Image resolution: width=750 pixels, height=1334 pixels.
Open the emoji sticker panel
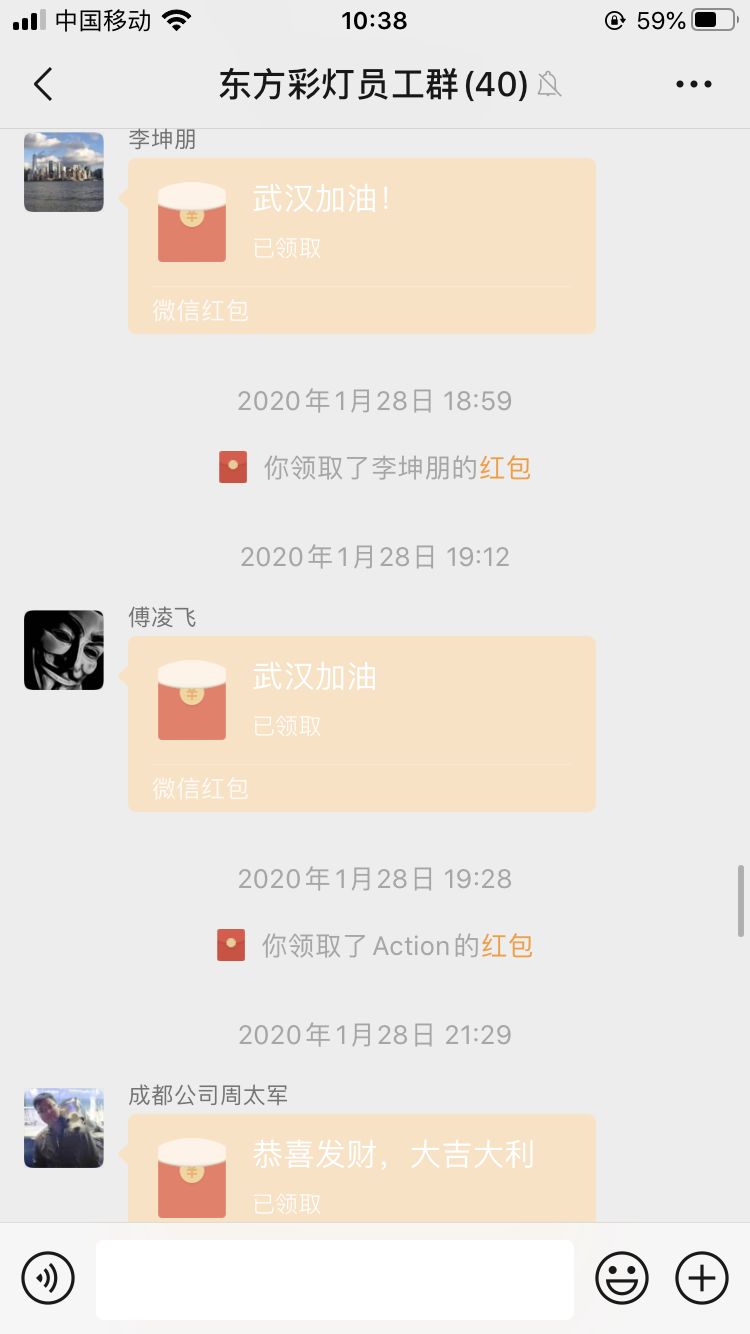[x=622, y=1278]
